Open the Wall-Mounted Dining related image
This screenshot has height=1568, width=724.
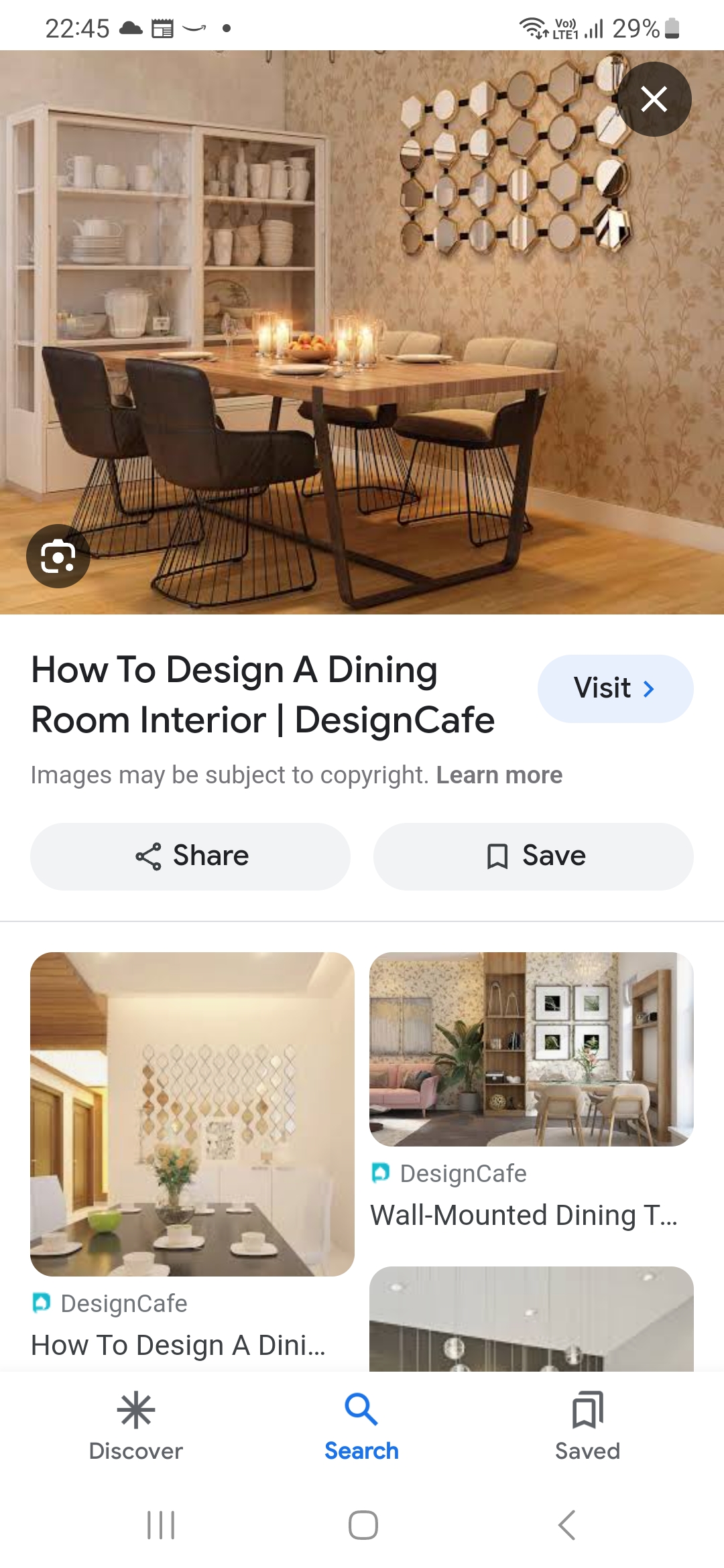coord(531,1049)
